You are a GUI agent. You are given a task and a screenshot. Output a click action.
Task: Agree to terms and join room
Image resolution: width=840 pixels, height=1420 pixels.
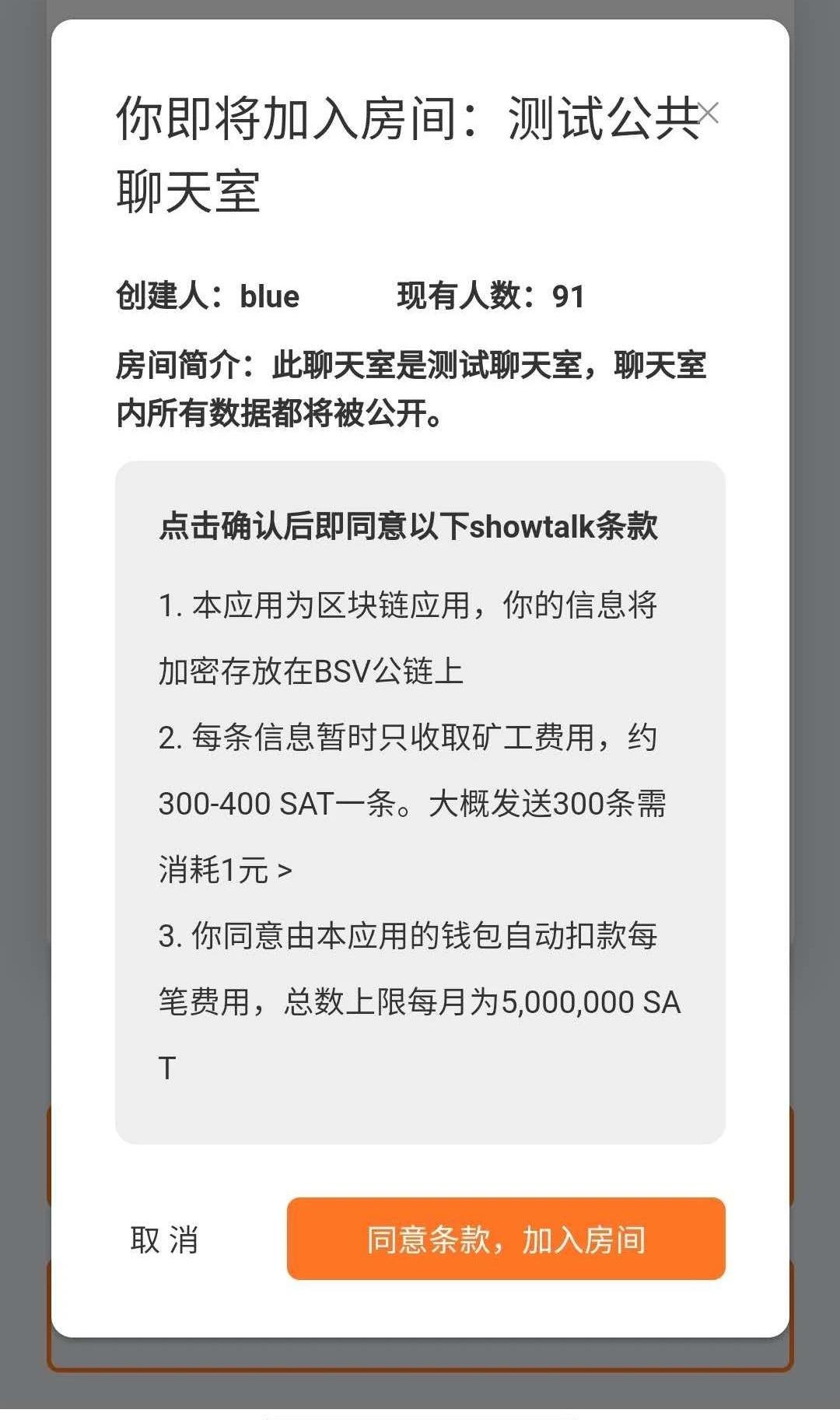pos(506,1239)
